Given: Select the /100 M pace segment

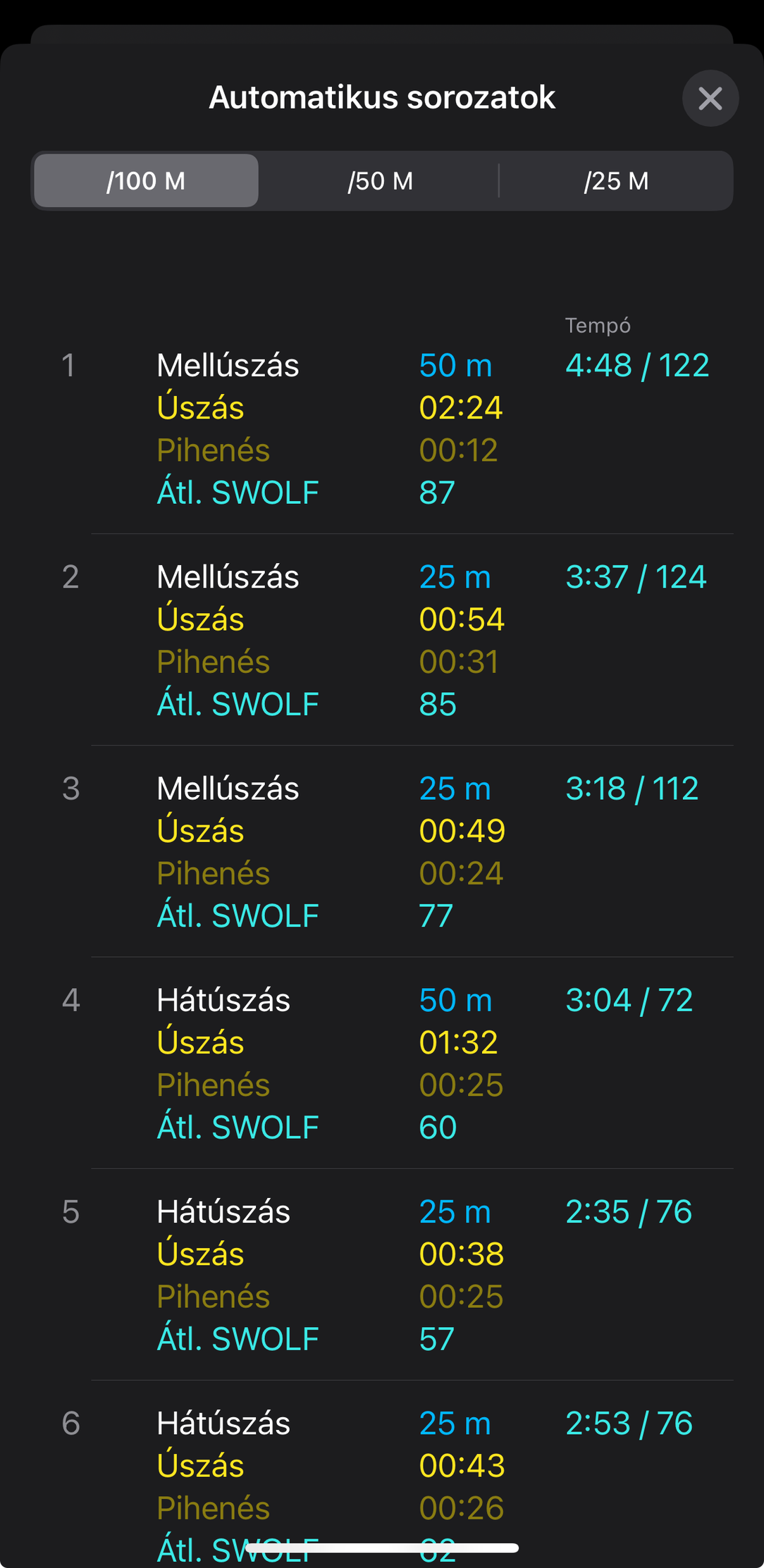Looking at the screenshot, I should tap(147, 180).
